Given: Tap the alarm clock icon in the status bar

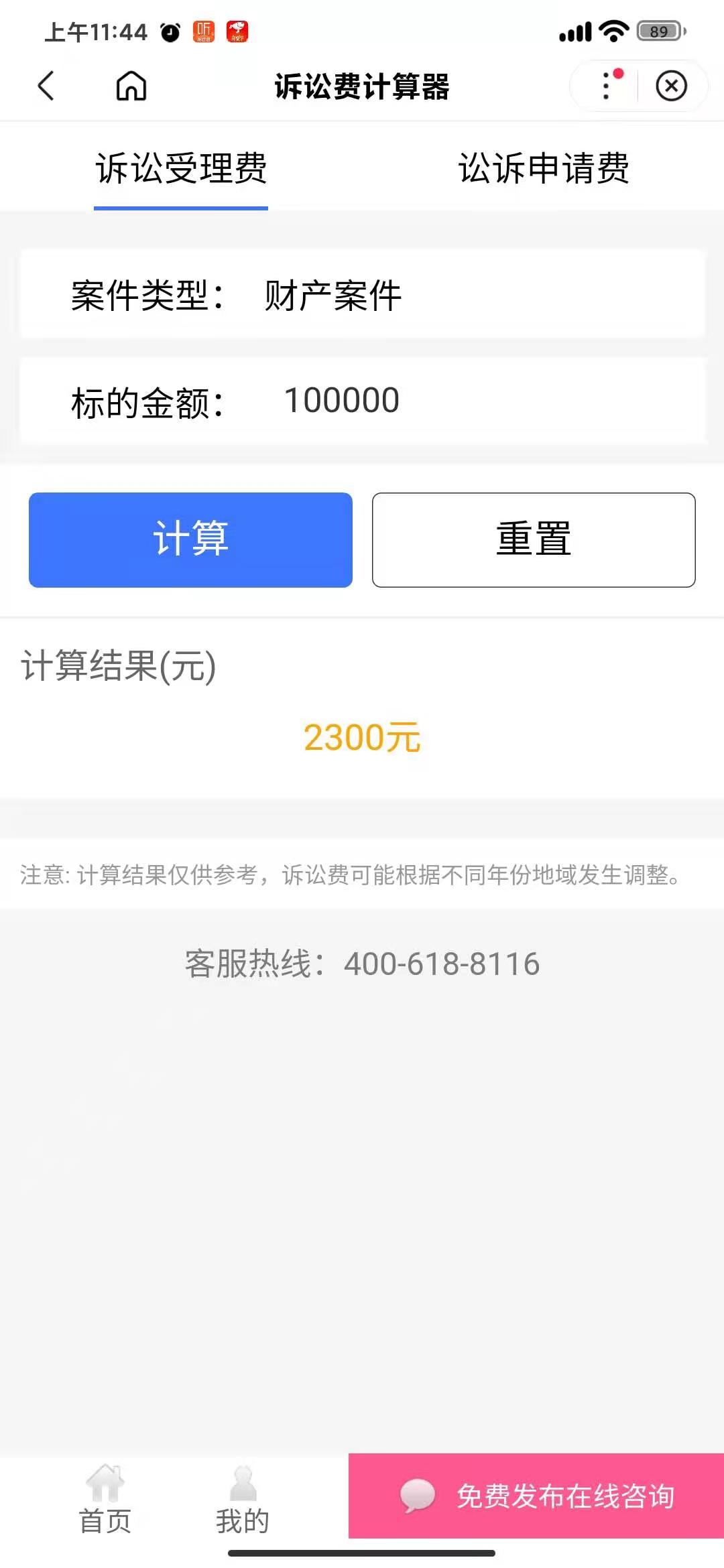Looking at the screenshot, I should (x=169, y=30).
